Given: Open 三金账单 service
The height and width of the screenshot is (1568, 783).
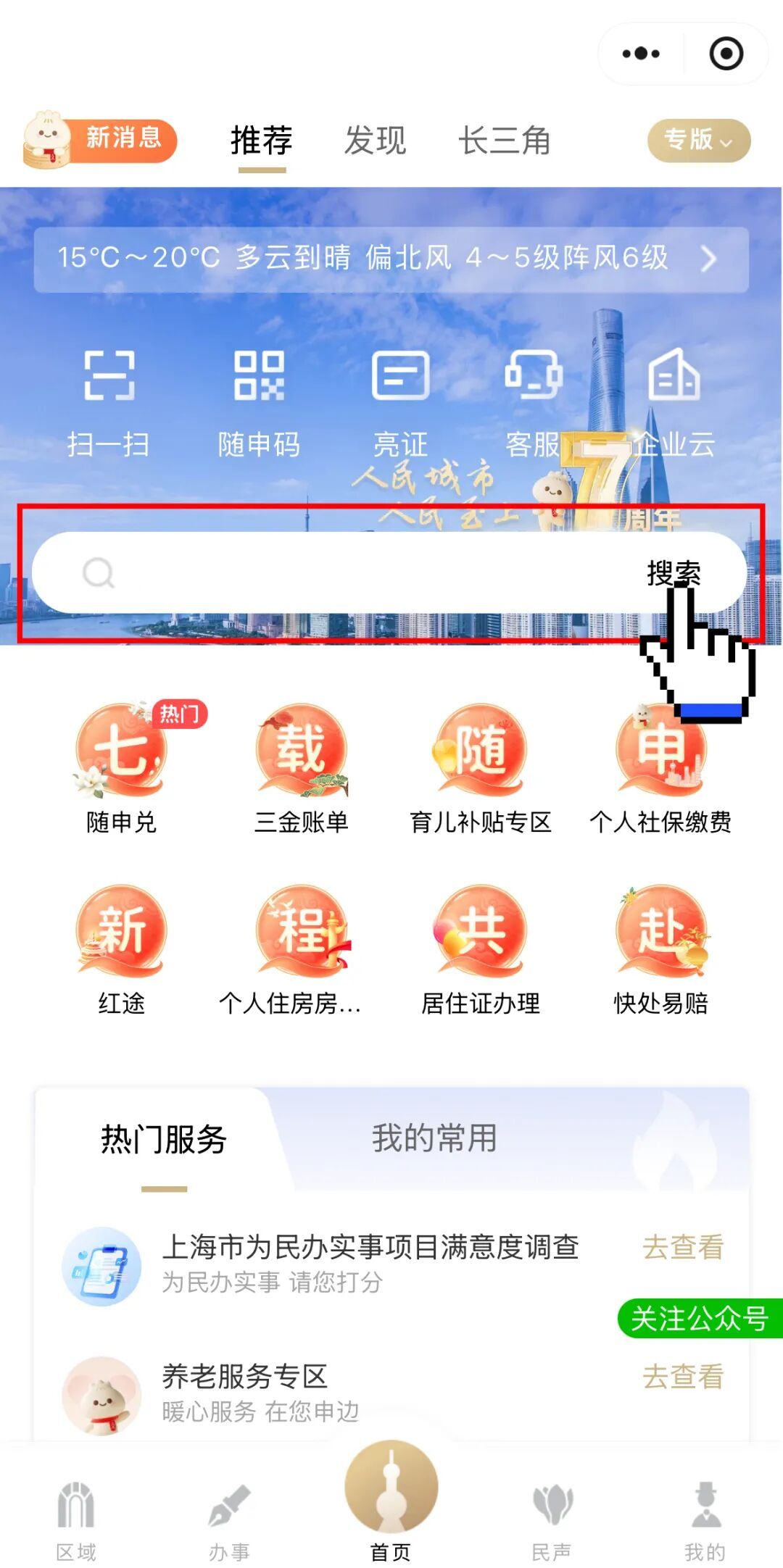Looking at the screenshot, I should click(x=302, y=770).
